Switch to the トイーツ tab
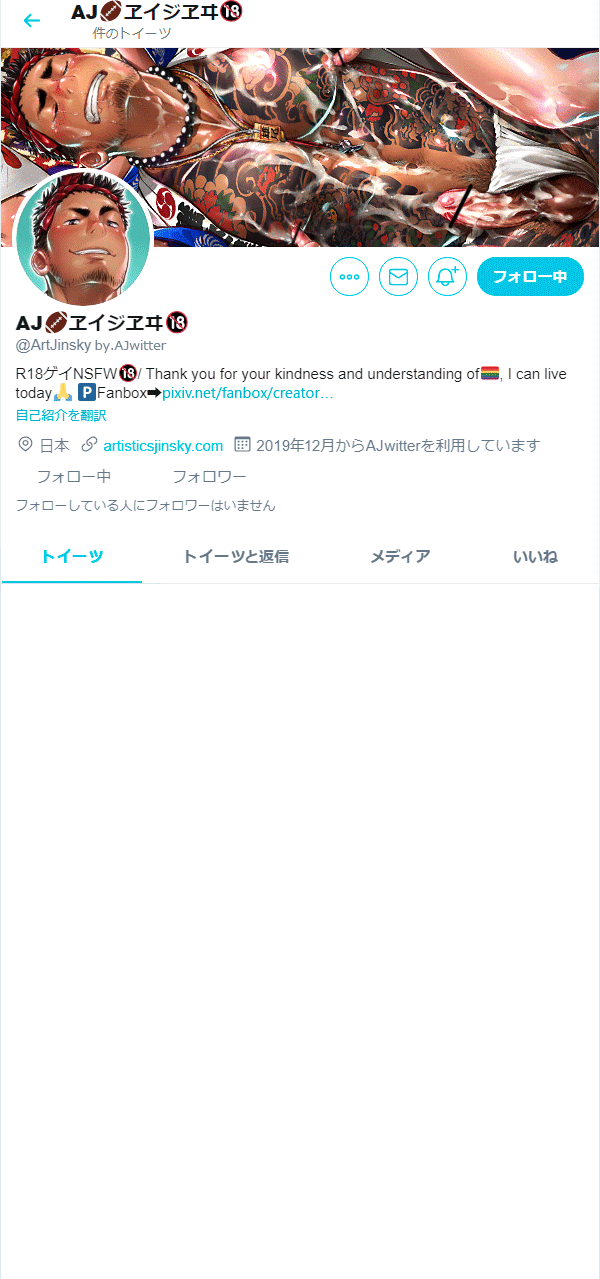The image size is (600, 1279). click(x=72, y=557)
